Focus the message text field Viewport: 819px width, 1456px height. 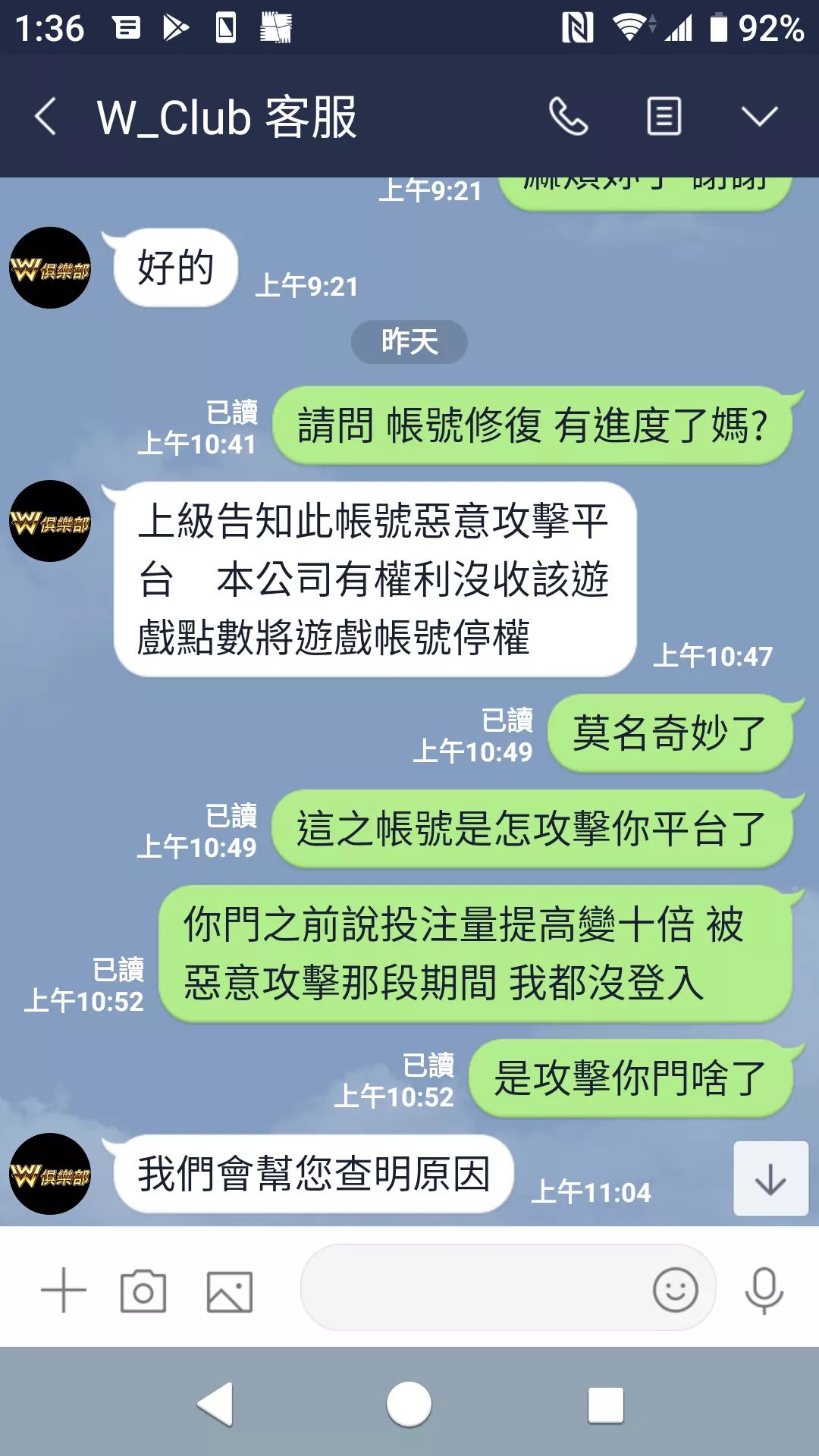coord(474,1288)
